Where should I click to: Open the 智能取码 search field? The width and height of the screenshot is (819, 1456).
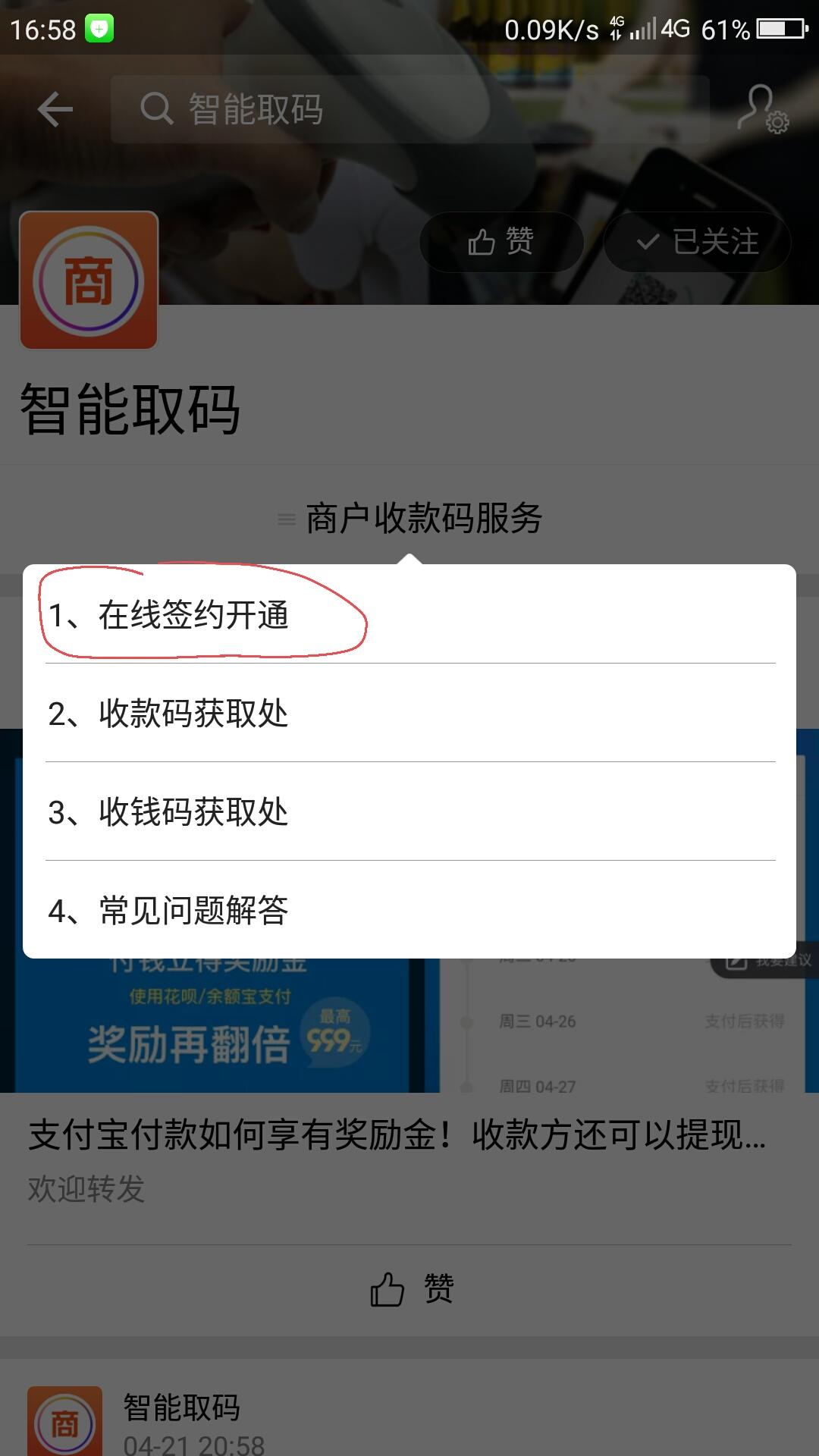coord(409,110)
